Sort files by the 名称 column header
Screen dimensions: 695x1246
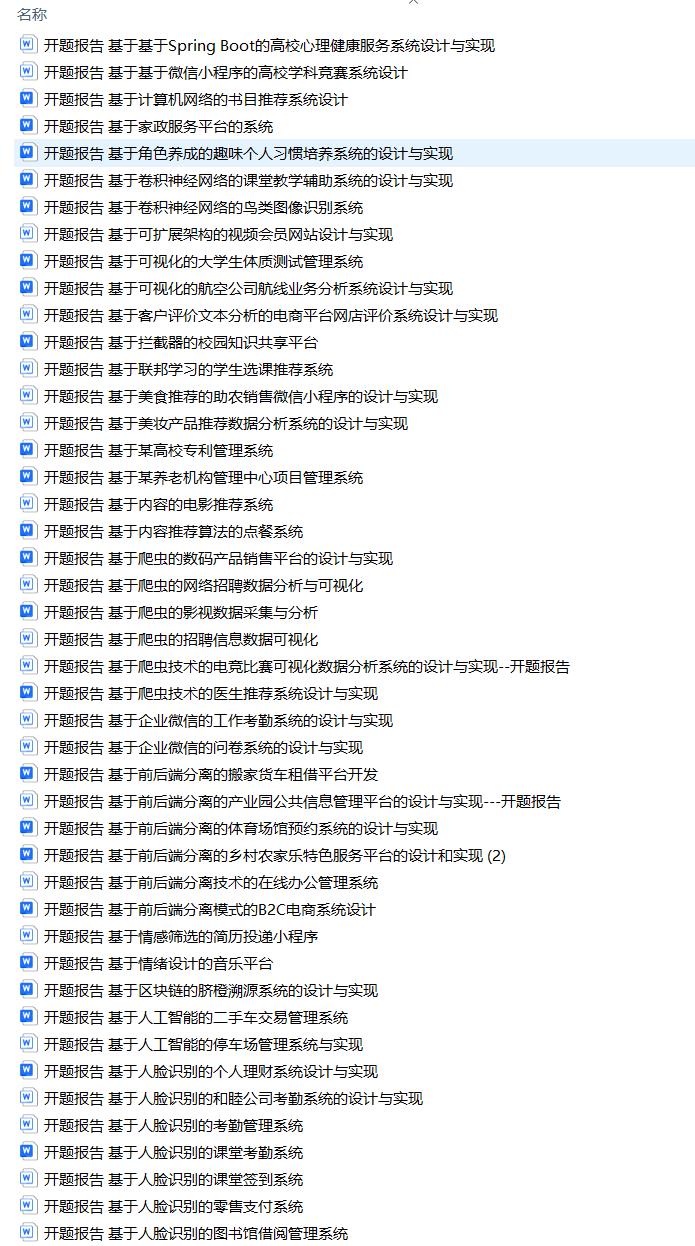(x=32, y=15)
